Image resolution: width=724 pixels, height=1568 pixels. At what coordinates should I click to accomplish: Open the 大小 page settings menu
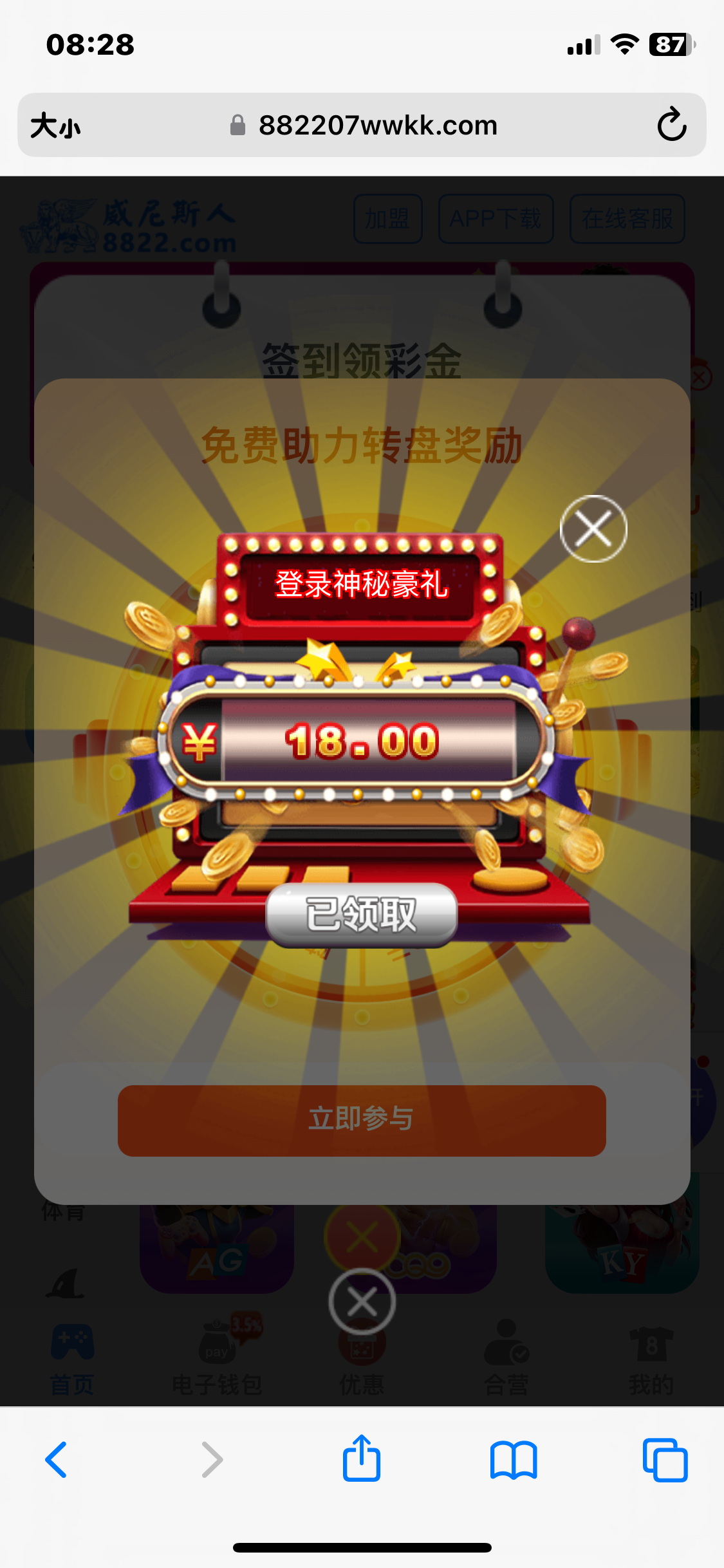coord(56,125)
